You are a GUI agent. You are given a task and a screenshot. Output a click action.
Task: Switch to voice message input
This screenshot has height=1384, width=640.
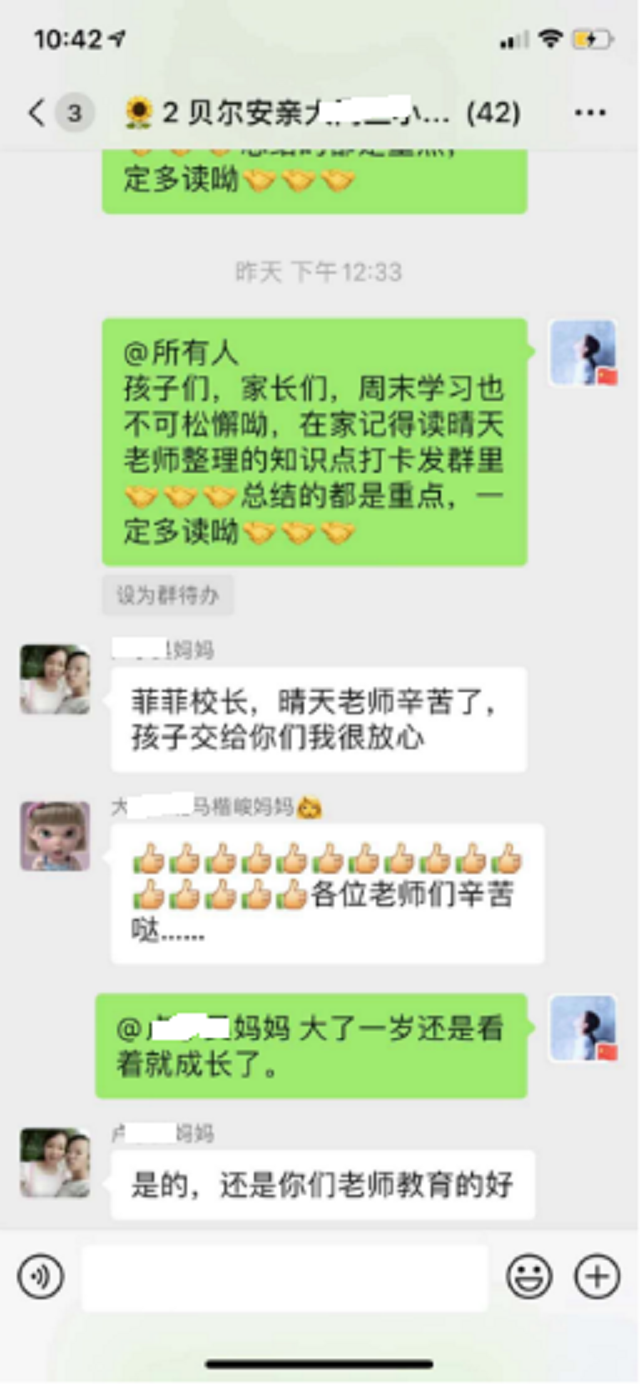click(41, 1277)
